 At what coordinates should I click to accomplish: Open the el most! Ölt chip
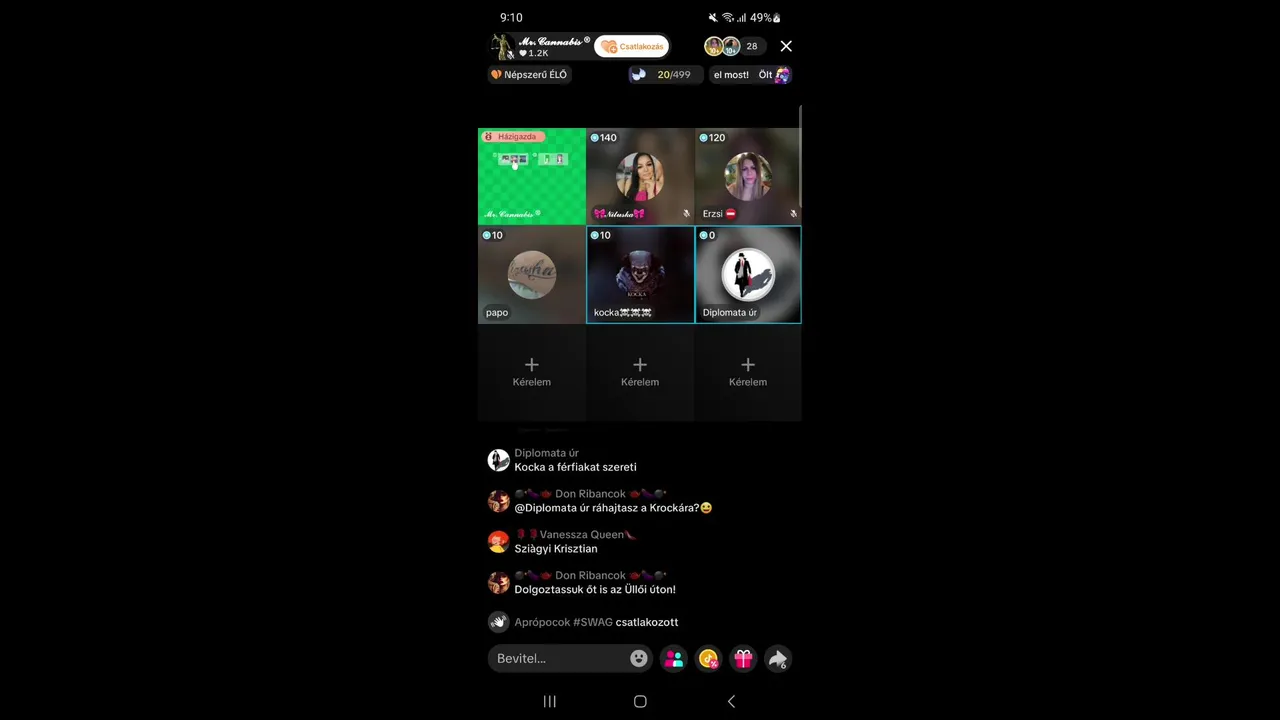pyautogui.click(x=751, y=75)
